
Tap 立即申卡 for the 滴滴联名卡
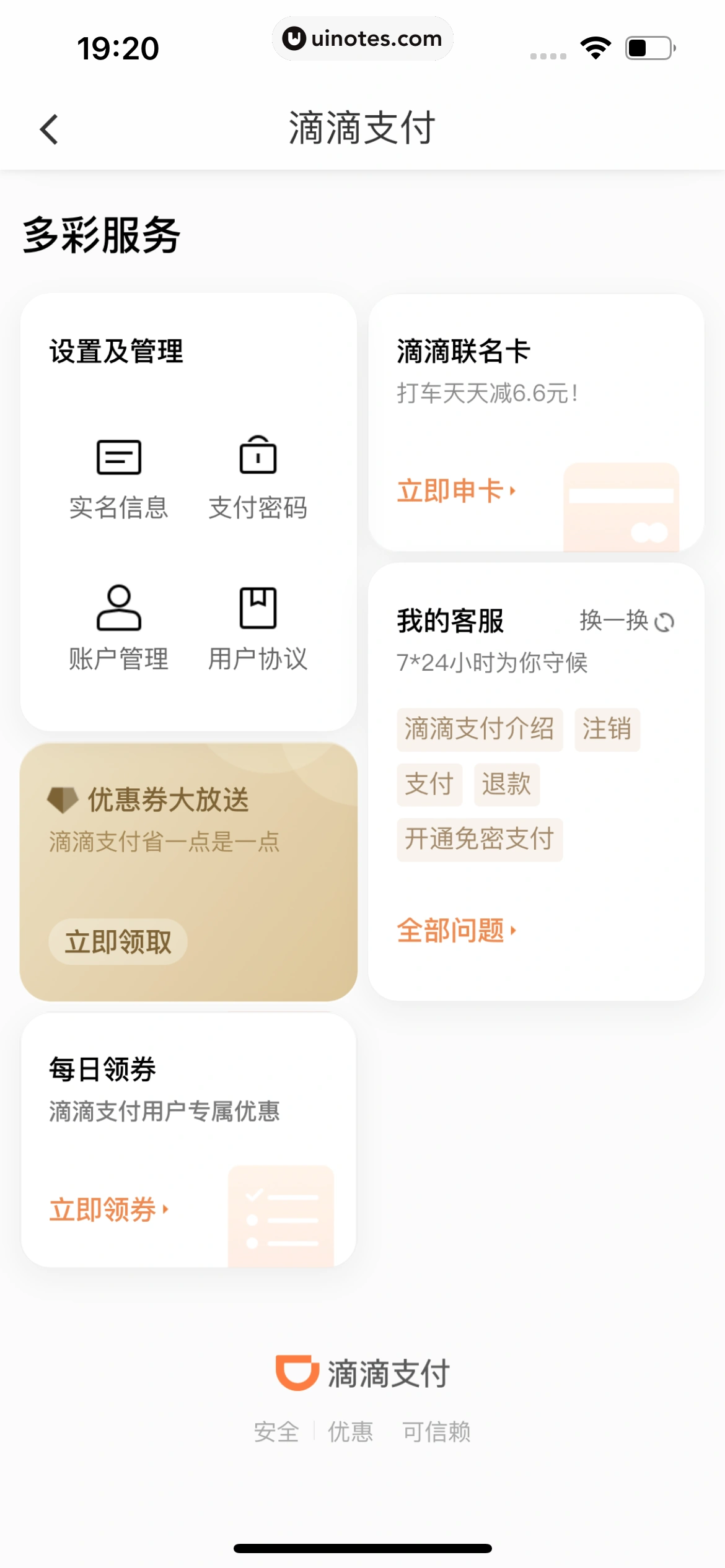tap(456, 491)
